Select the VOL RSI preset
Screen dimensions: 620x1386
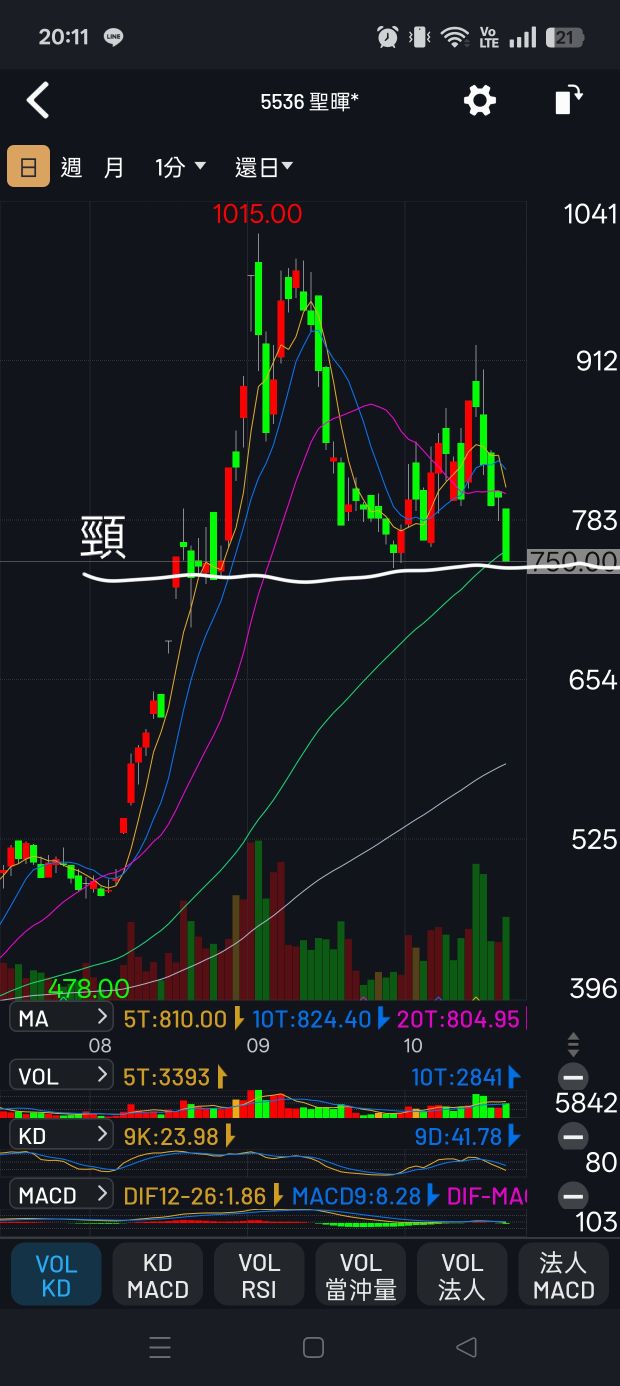point(259,1276)
